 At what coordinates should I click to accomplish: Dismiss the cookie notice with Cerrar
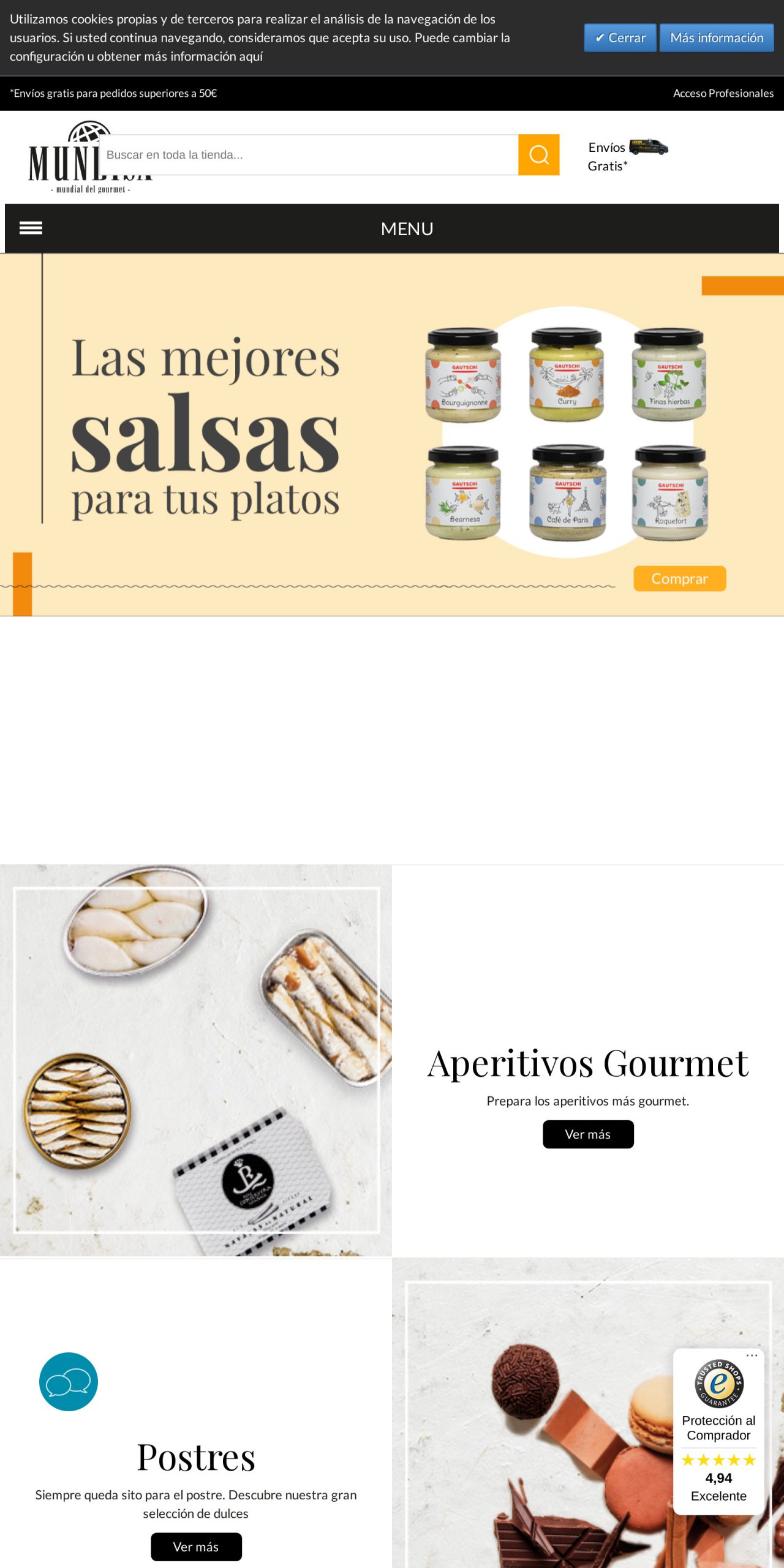point(619,37)
